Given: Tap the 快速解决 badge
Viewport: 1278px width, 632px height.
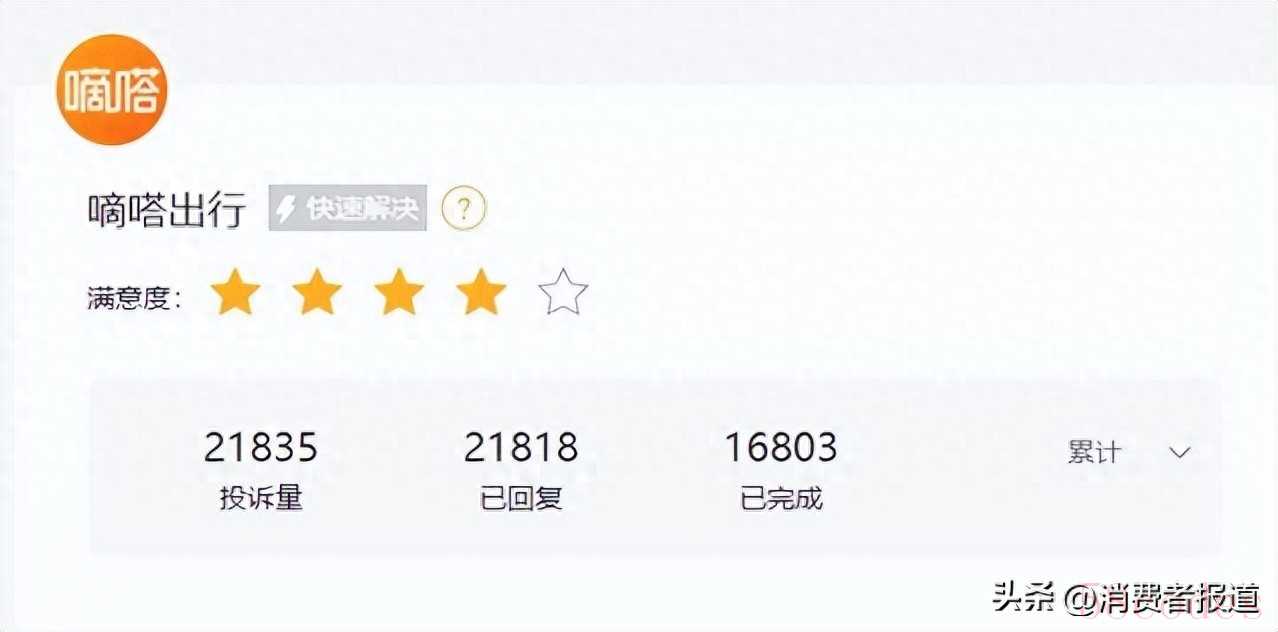Looking at the screenshot, I should [x=347, y=209].
